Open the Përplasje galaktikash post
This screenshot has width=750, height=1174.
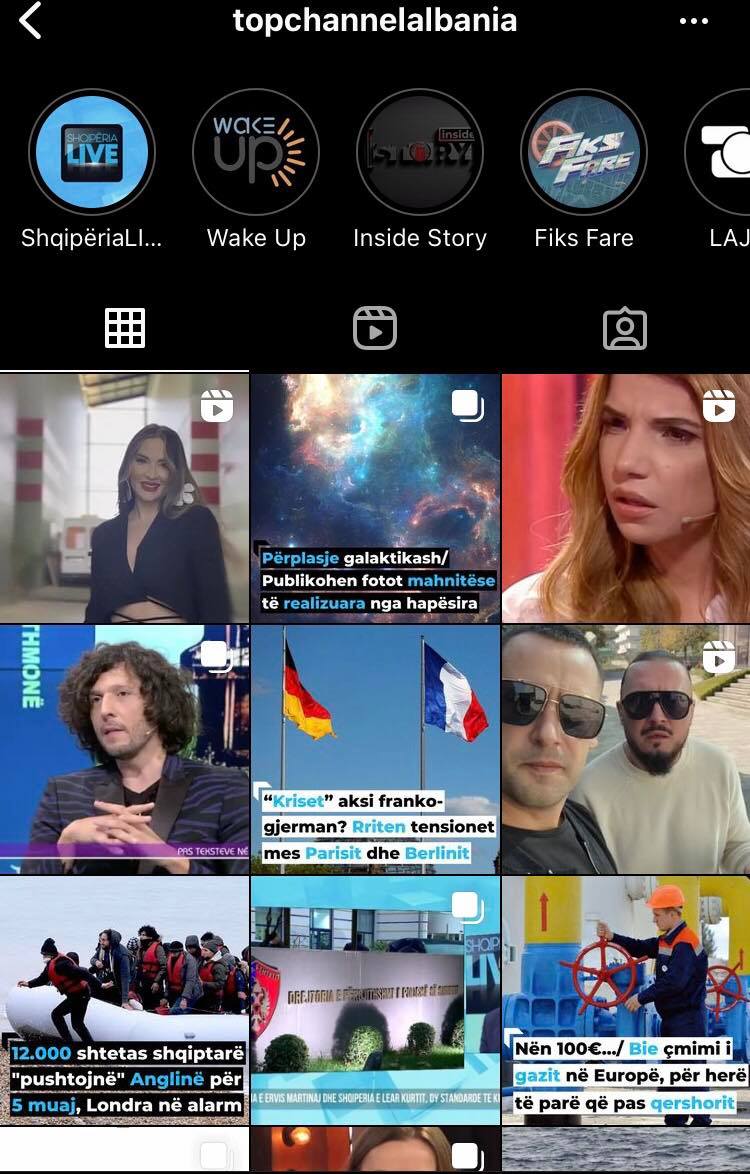click(x=375, y=498)
